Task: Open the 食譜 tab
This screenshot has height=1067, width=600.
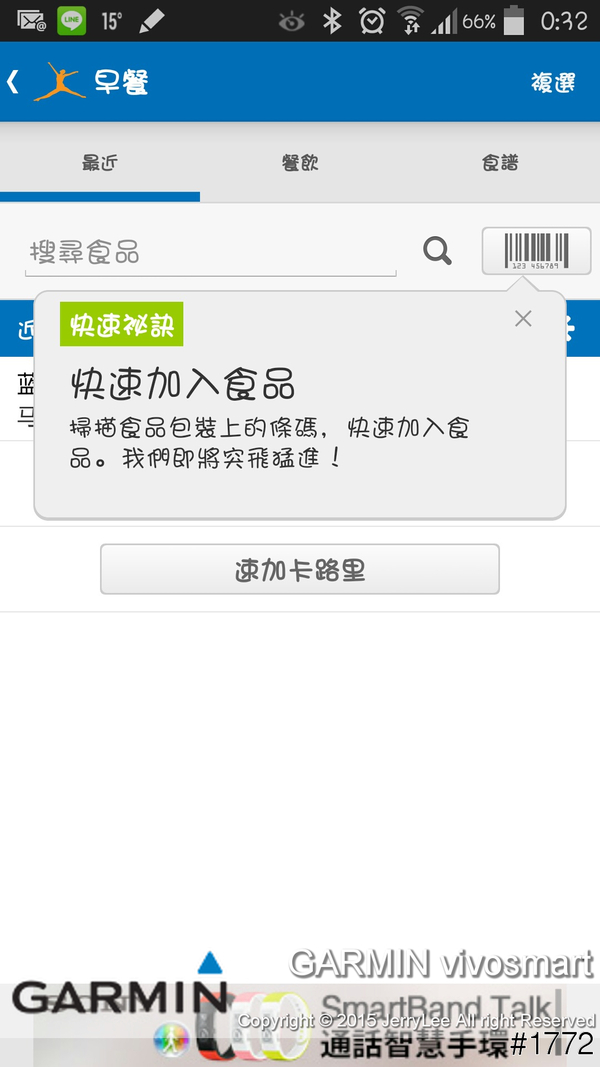Action: point(500,163)
